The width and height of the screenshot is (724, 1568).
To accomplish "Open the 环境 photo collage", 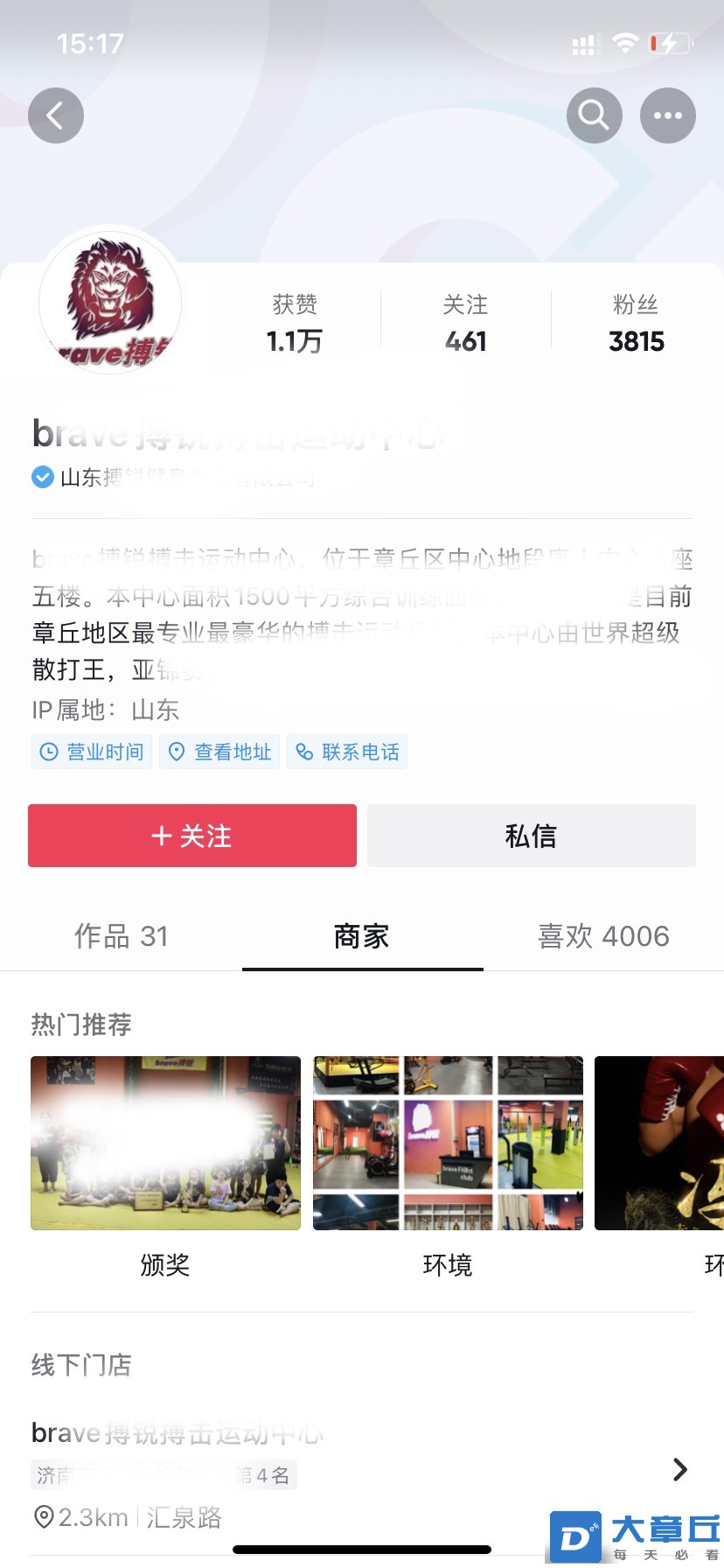I will coord(448,1143).
